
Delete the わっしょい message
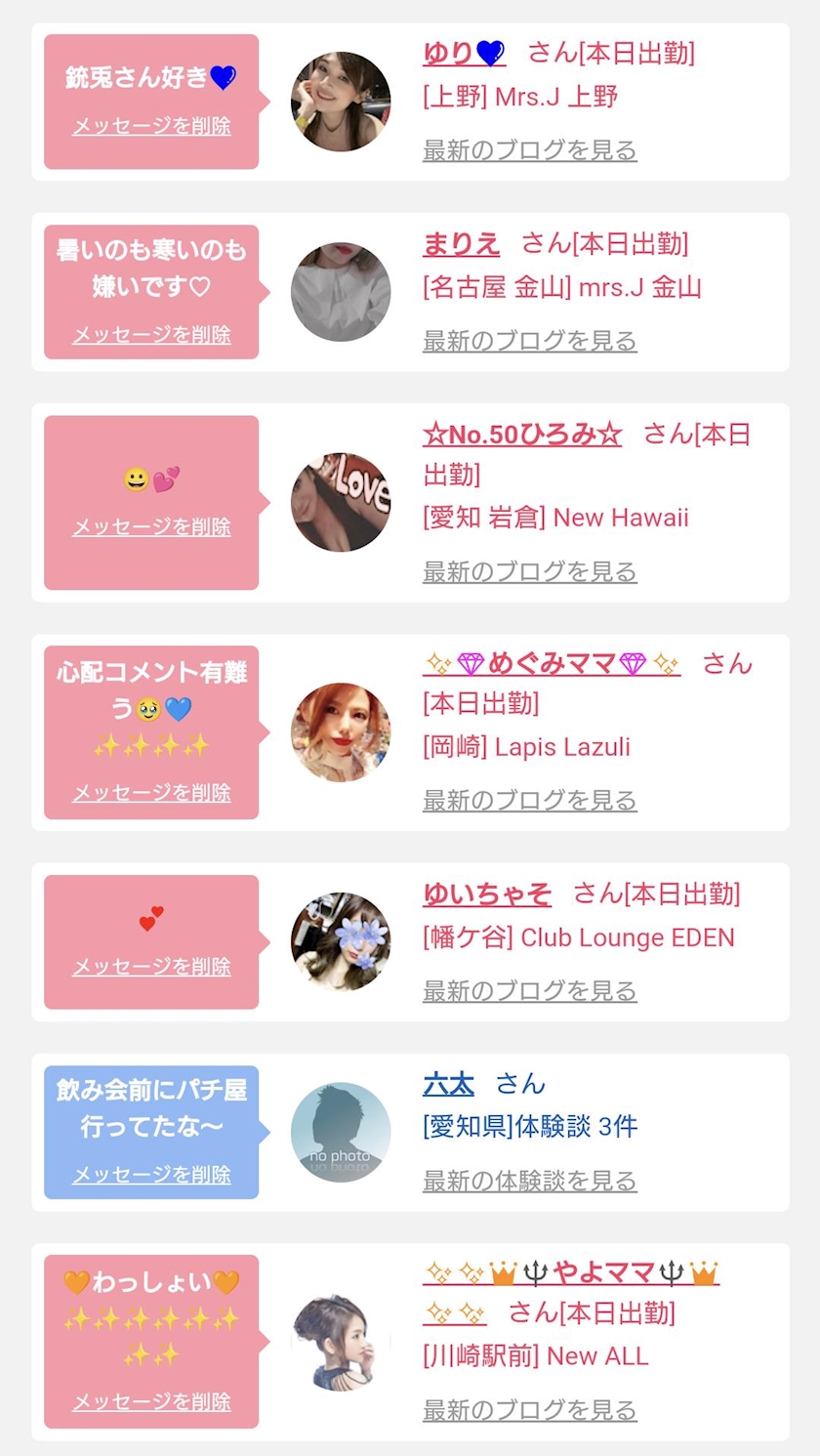151,1402
